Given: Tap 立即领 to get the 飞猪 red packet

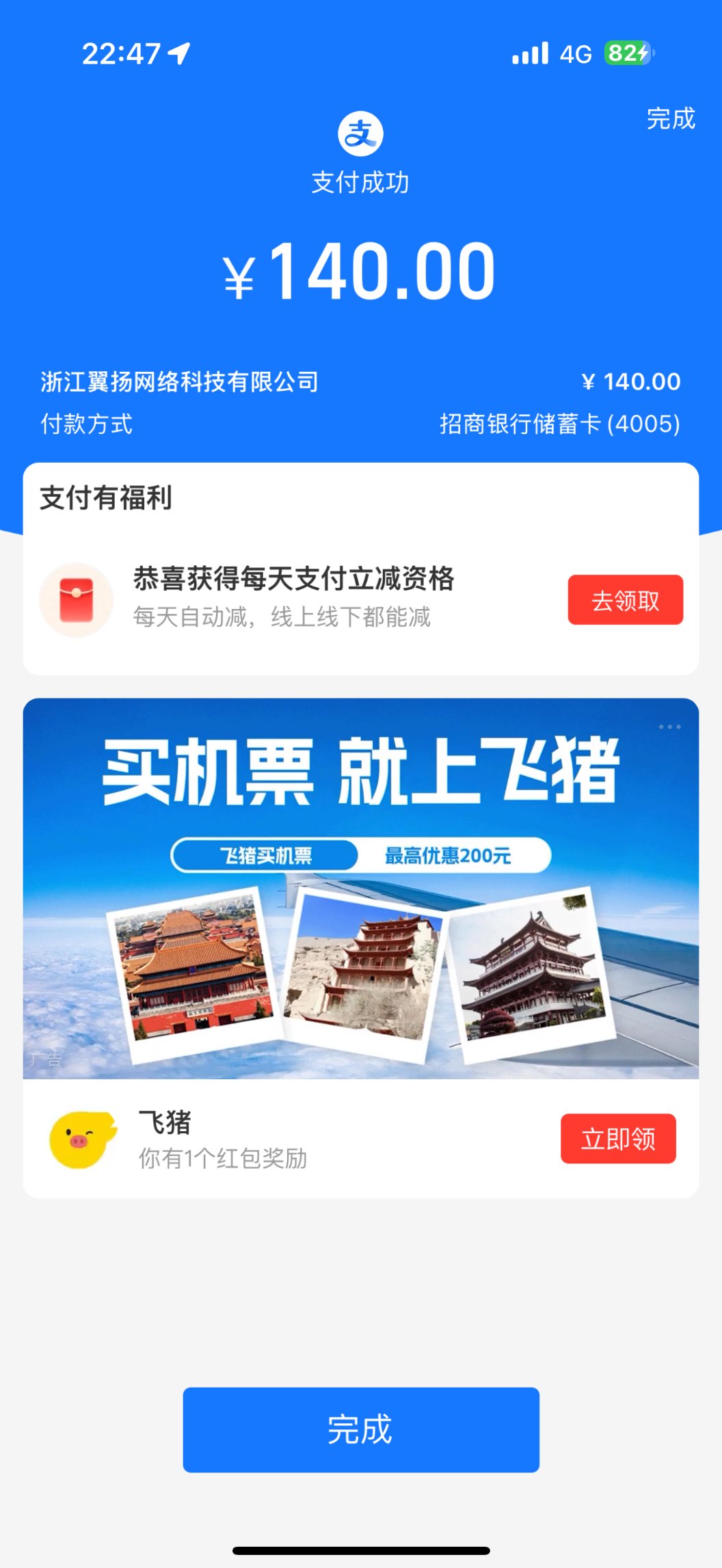Looking at the screenshot, I should 618,1139.
